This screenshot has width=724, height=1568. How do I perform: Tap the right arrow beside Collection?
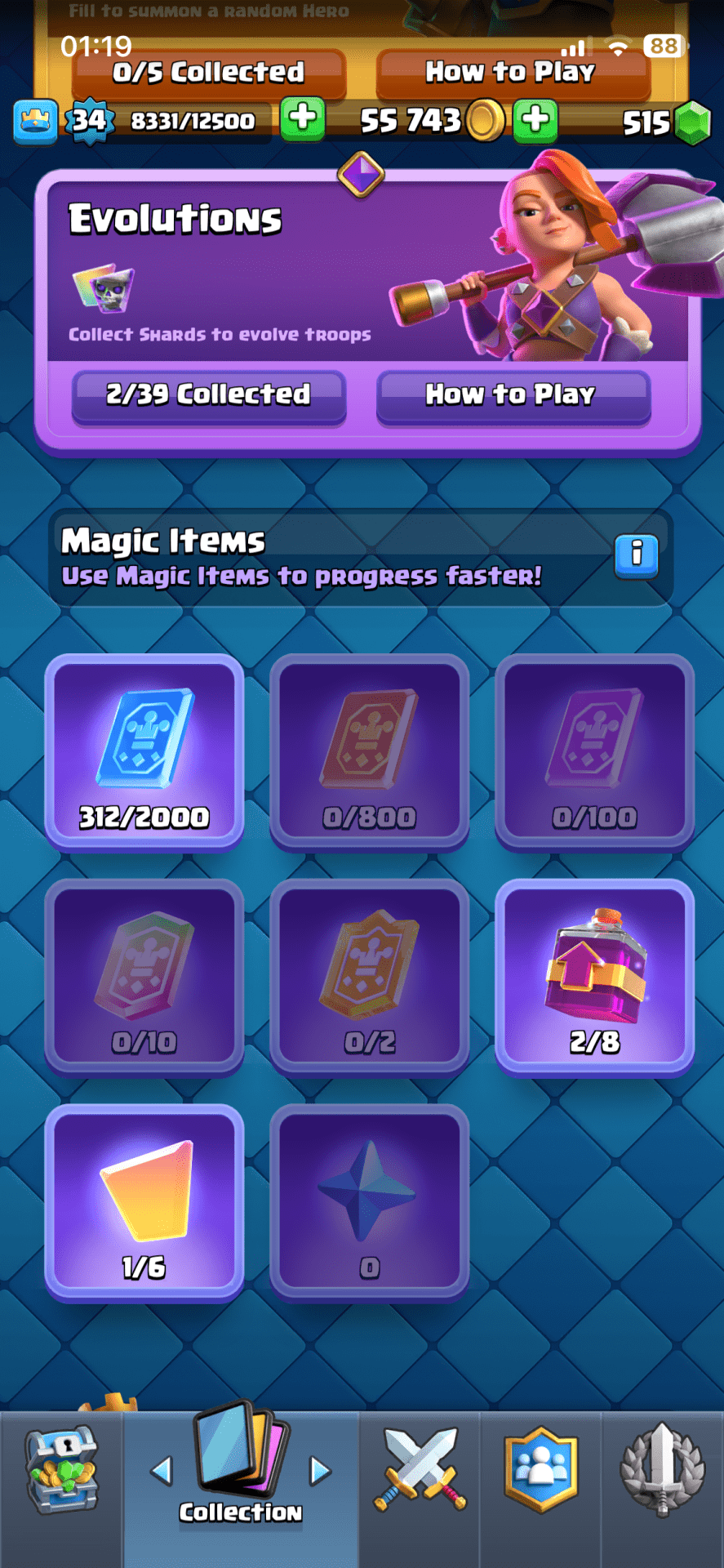[x=320, y=1472]
